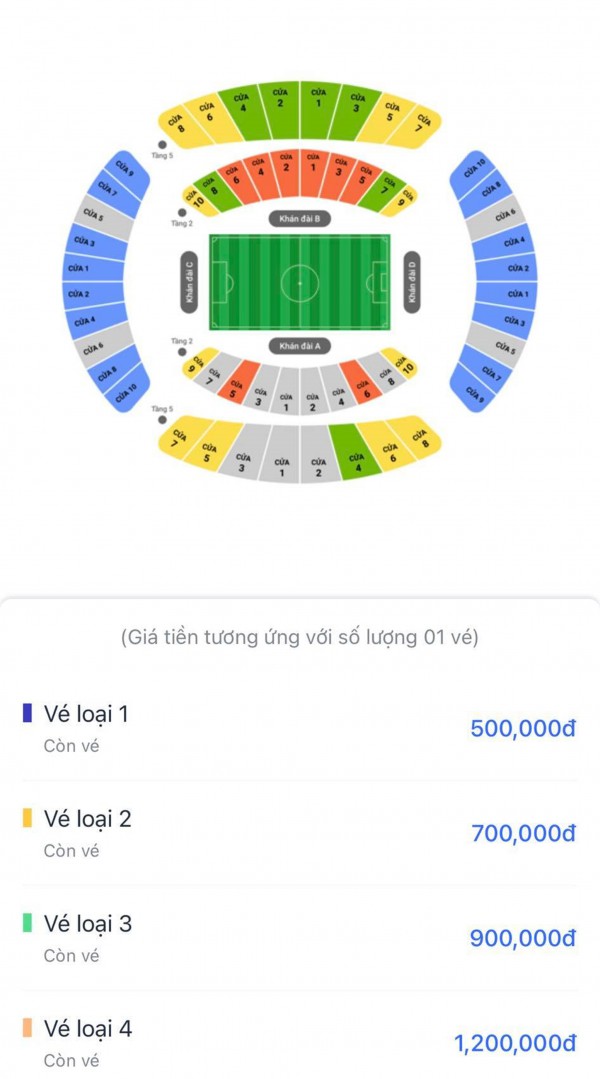Viewport: 600px width, 1079px height.
Task: Pick the Vé loại 3 ticket row
Action: 299,937
